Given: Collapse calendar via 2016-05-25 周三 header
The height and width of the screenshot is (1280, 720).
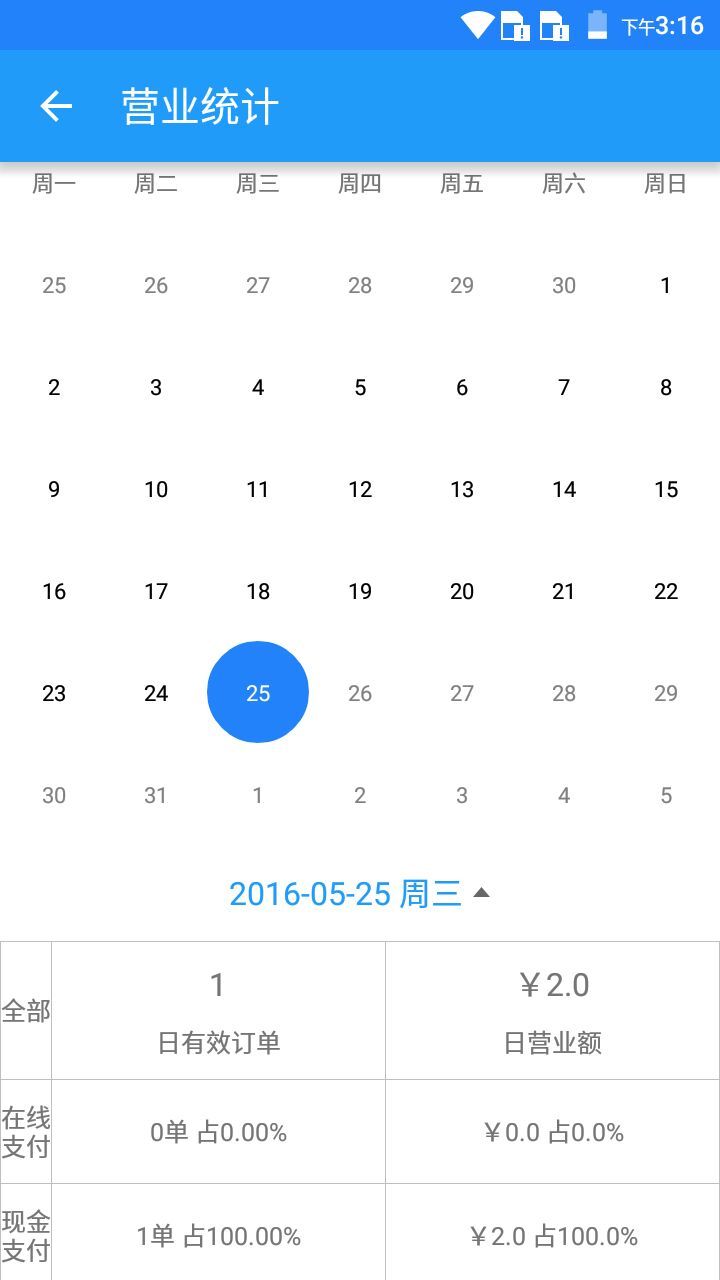Looking at the screenshot, I should tap(360, 893).
